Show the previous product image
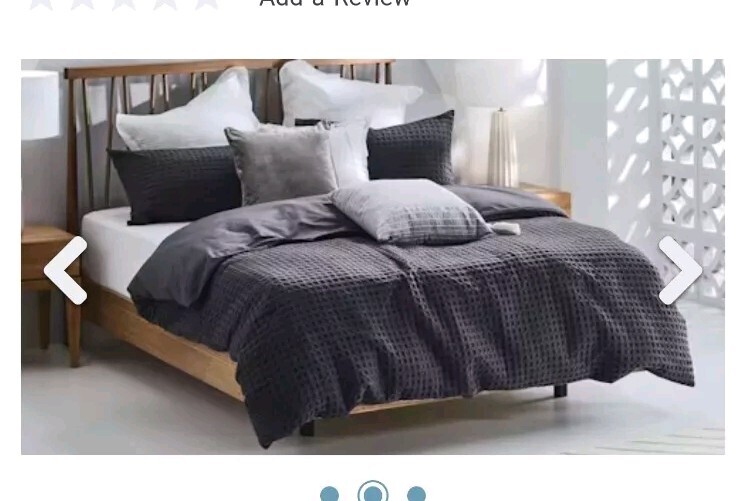Screen dimensions: 745x501 [x=66, y=270]
